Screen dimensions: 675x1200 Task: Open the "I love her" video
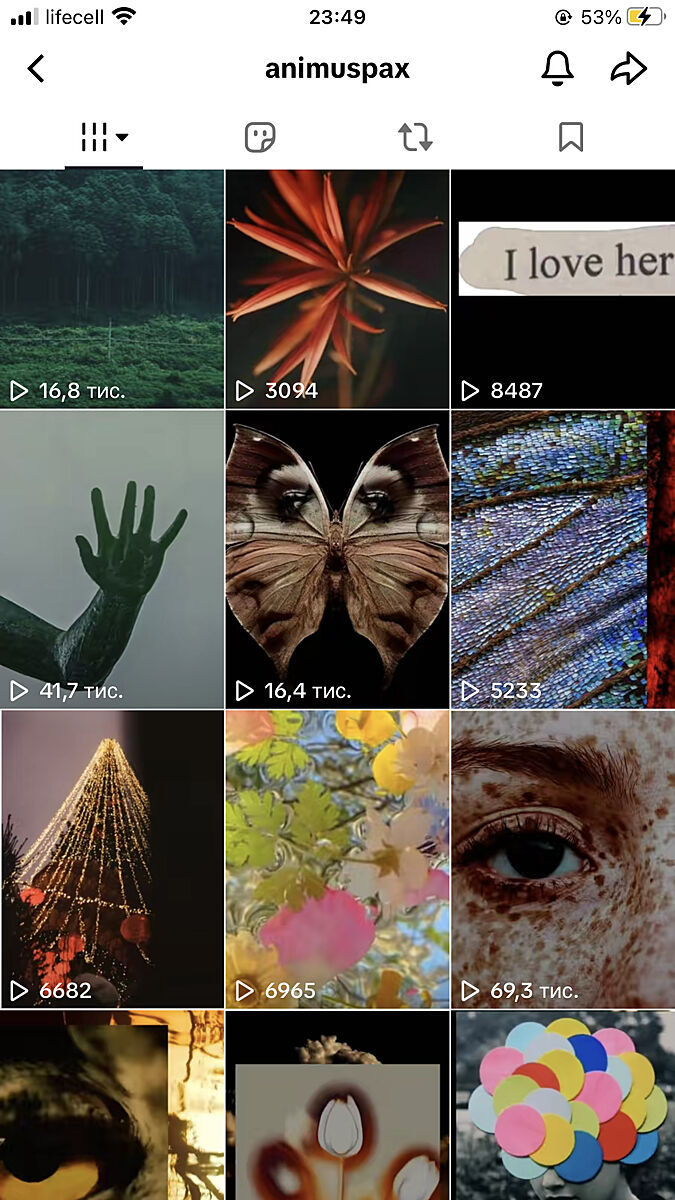pyautogui.click(x=563, y=288)
